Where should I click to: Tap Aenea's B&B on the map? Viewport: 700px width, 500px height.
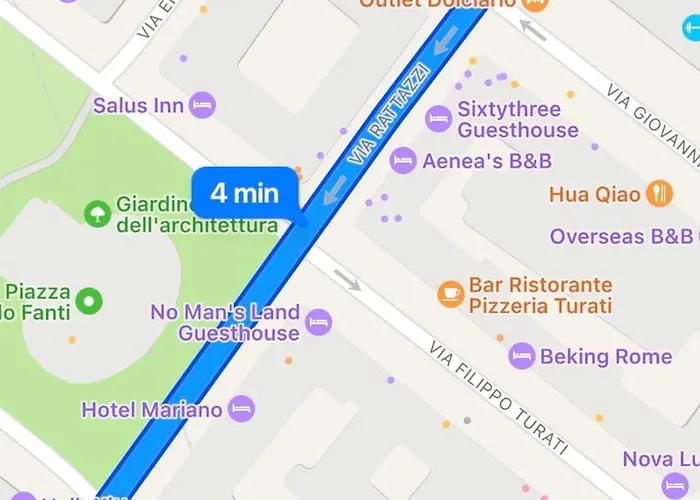pos(403,160)
